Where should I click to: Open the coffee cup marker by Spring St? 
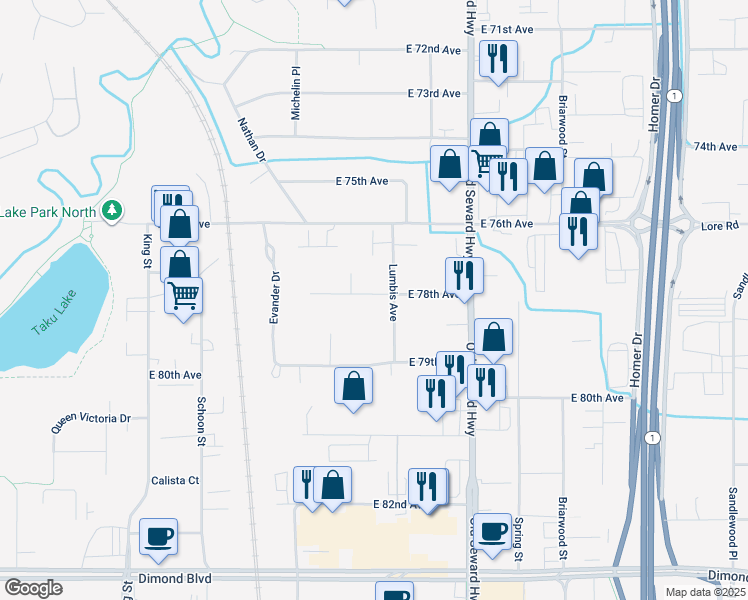pyautogui.click(x=491, y=532)
